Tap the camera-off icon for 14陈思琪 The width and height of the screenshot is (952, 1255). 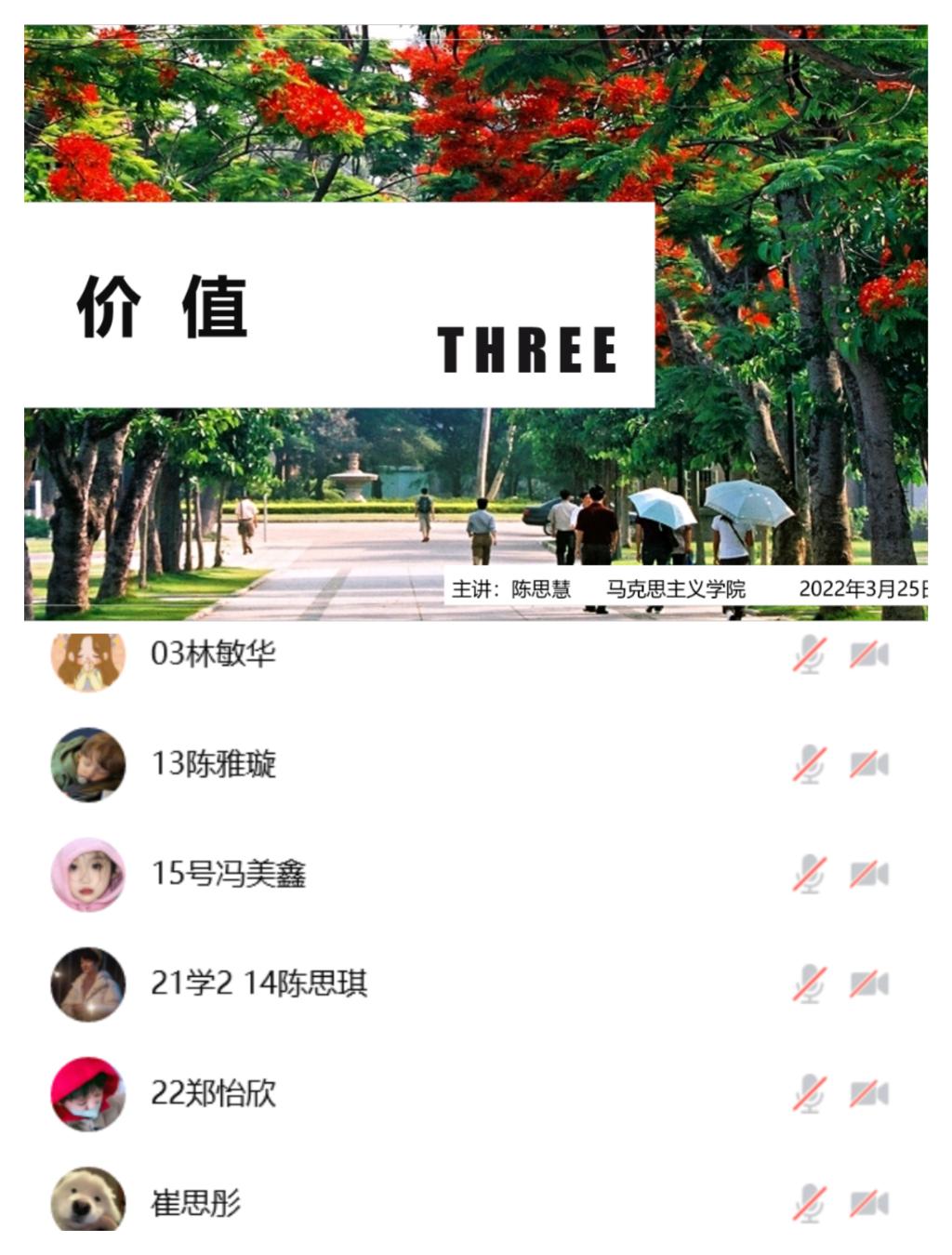(868, 984)
